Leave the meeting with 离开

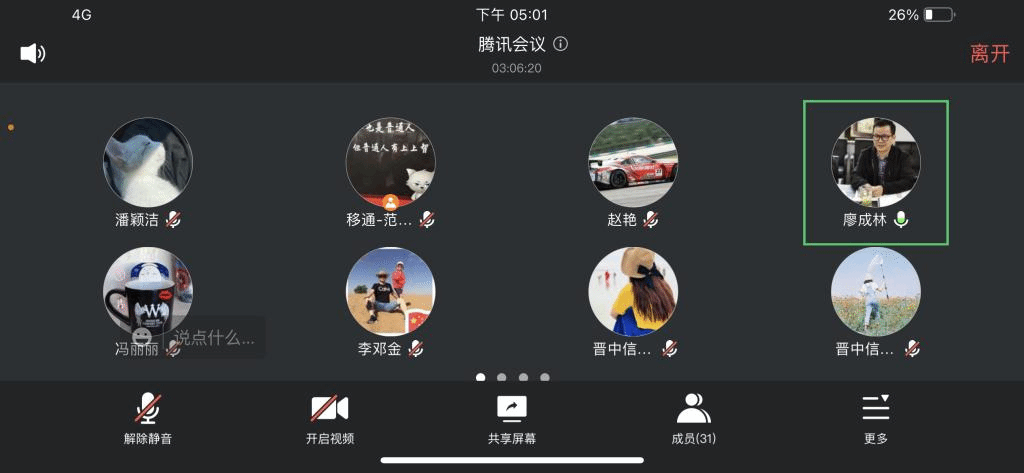[989, 54]
